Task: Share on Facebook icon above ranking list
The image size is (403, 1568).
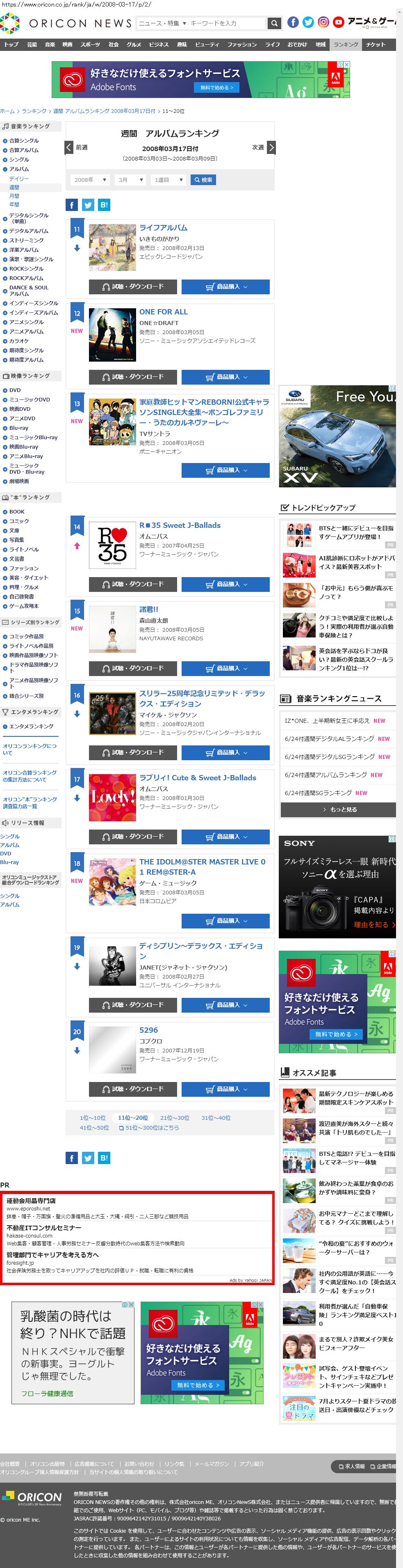Action: pyautogui.click(x=72, y=205)
